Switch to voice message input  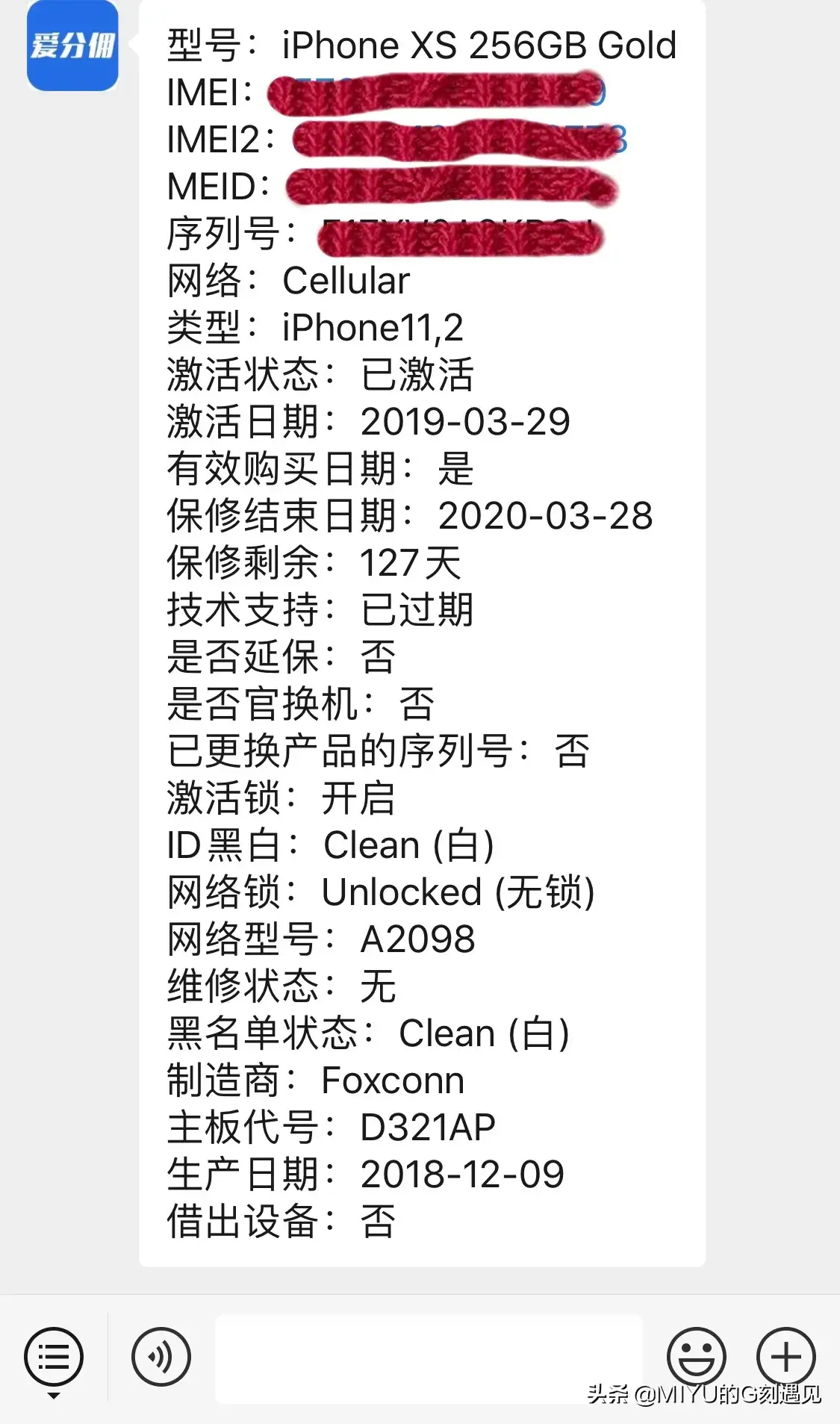tap(161, 1356)
